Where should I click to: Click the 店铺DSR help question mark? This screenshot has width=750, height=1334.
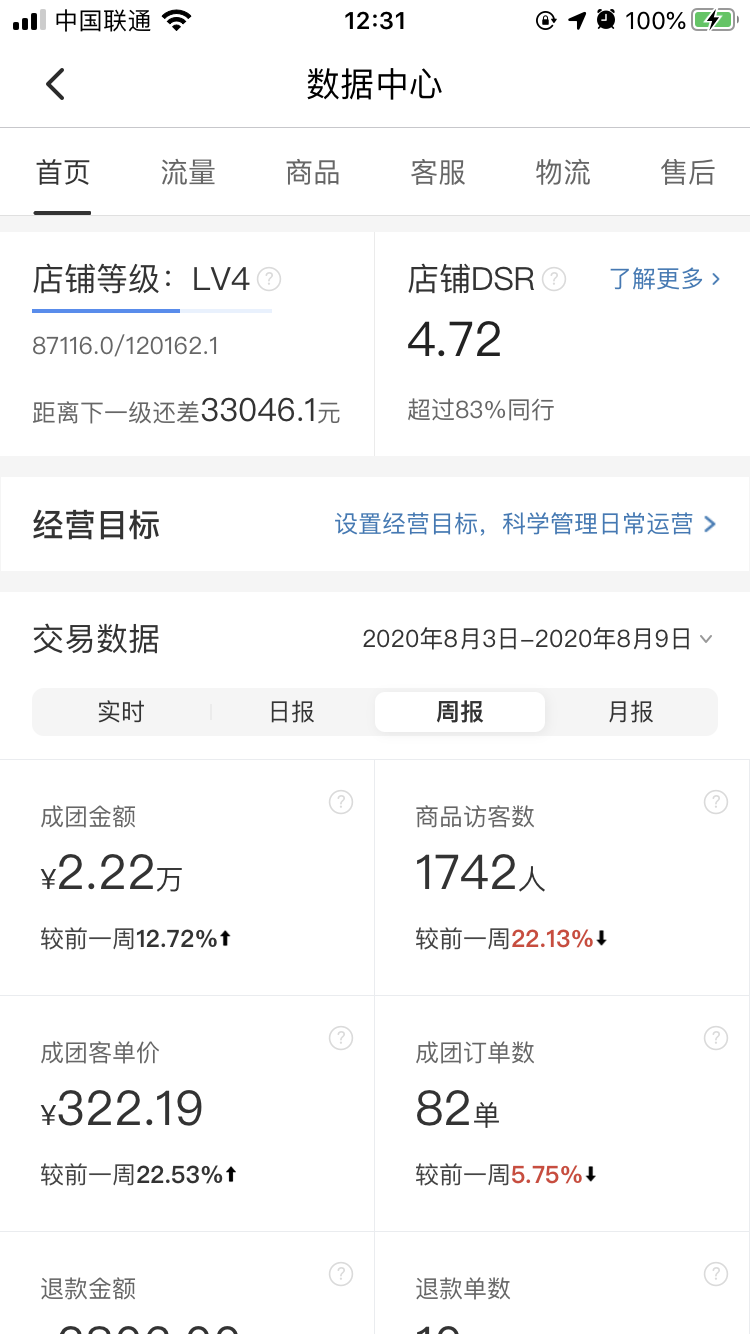click(553, 281)
